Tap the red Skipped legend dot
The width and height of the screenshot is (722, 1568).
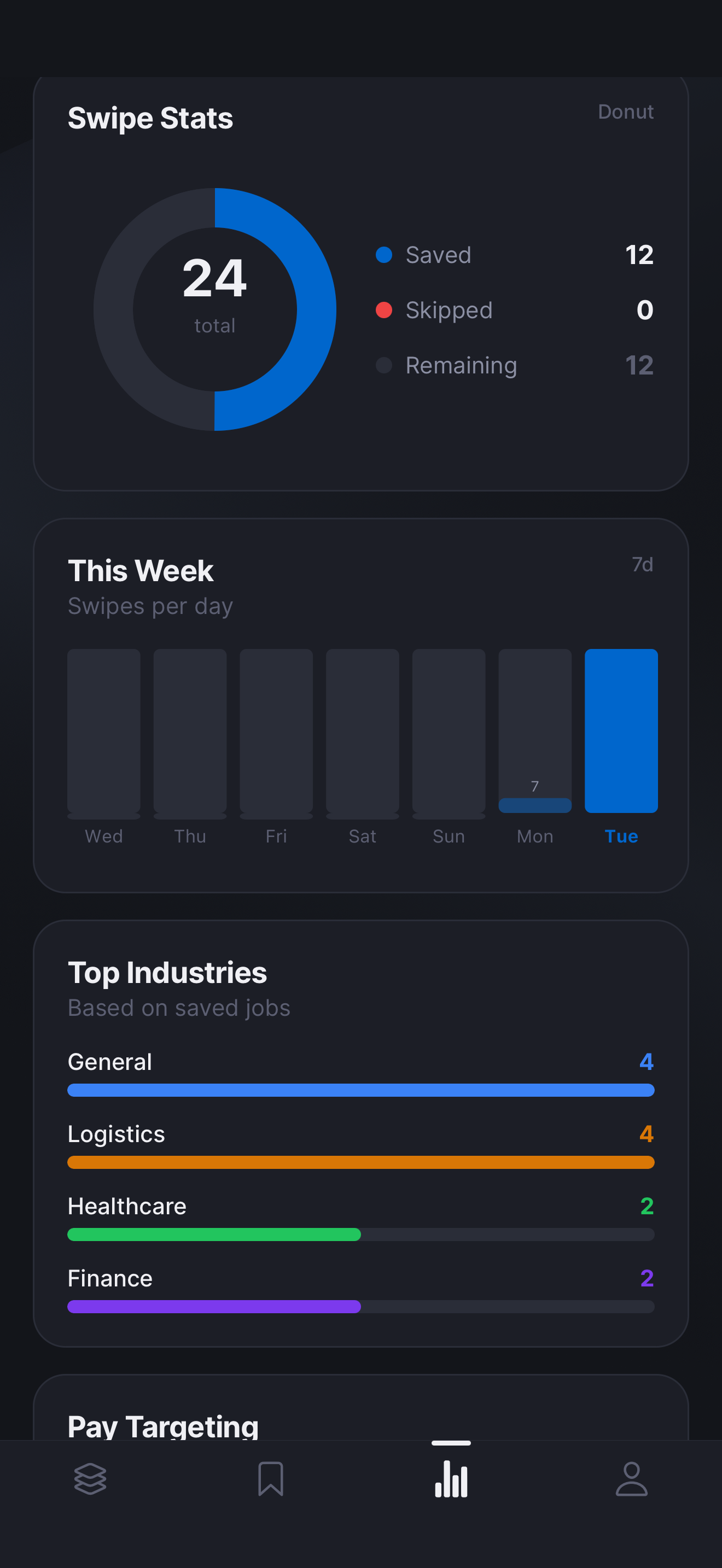point(383,310)
